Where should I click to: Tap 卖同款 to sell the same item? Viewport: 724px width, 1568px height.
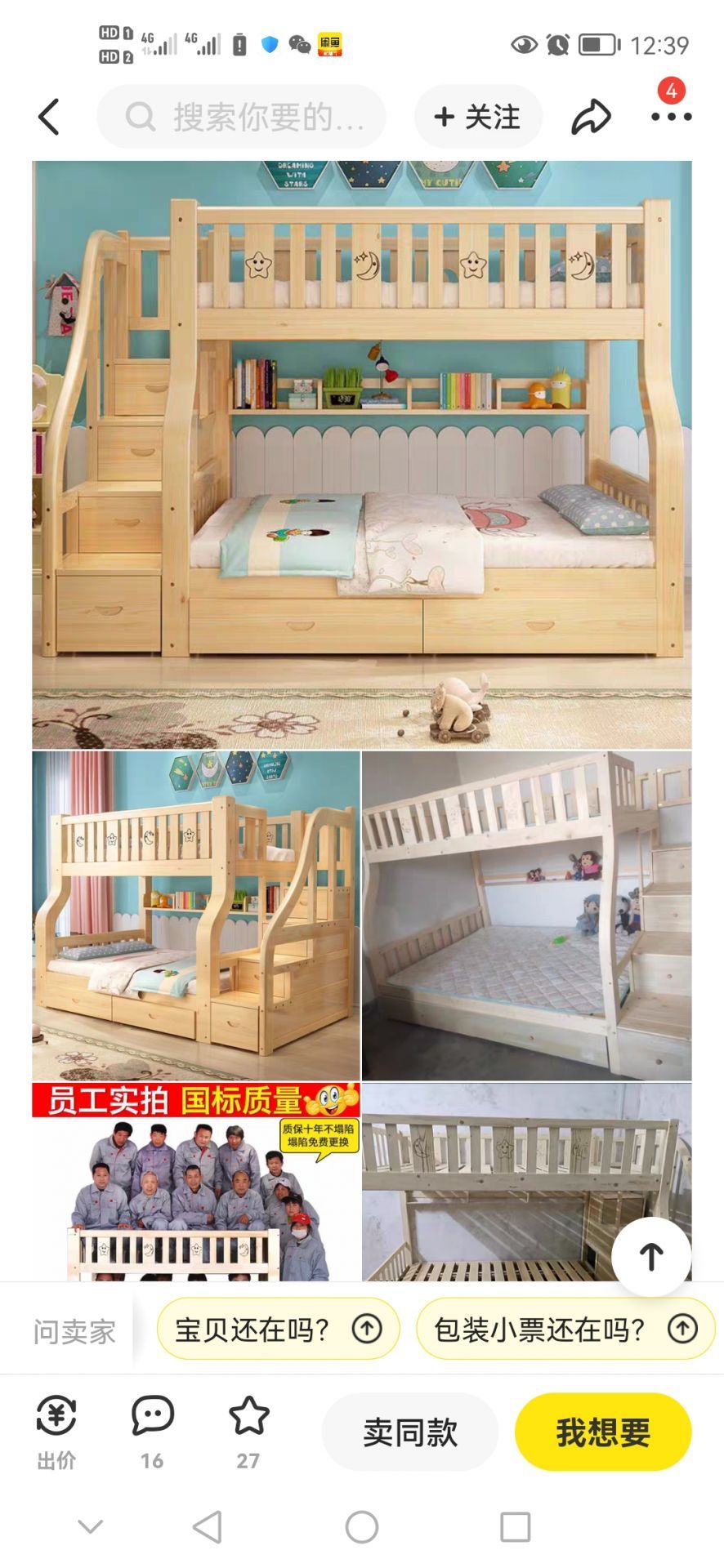coord(410,1432)
